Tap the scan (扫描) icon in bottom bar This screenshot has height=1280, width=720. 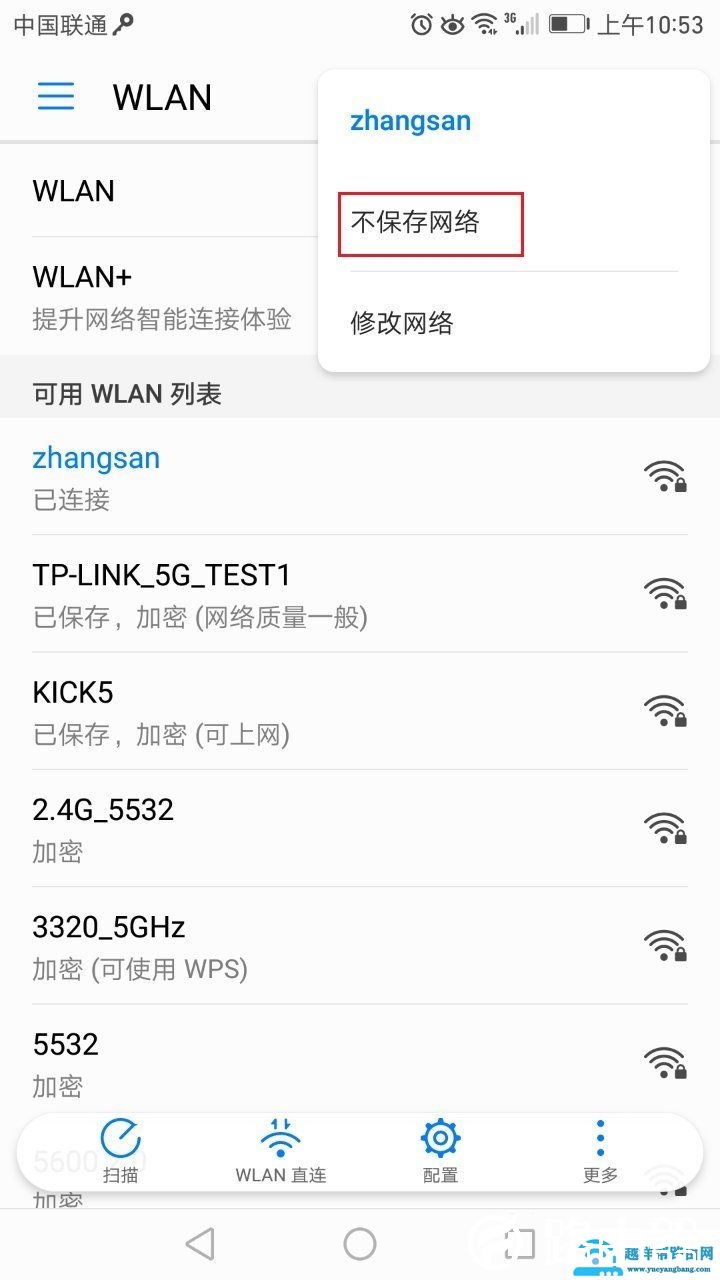(120, 1148)
